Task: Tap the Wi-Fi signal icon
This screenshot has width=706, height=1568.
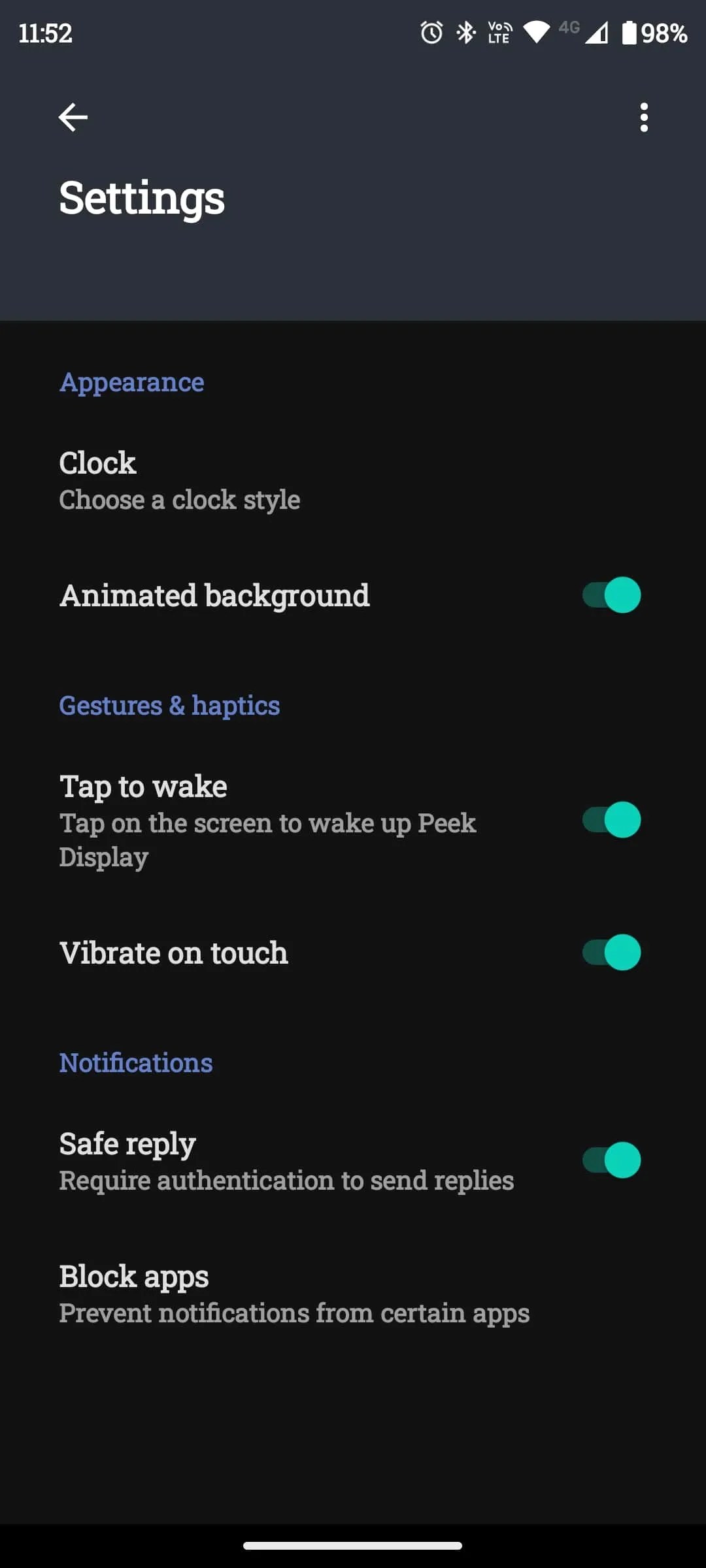Action: [x=536, y=33]
